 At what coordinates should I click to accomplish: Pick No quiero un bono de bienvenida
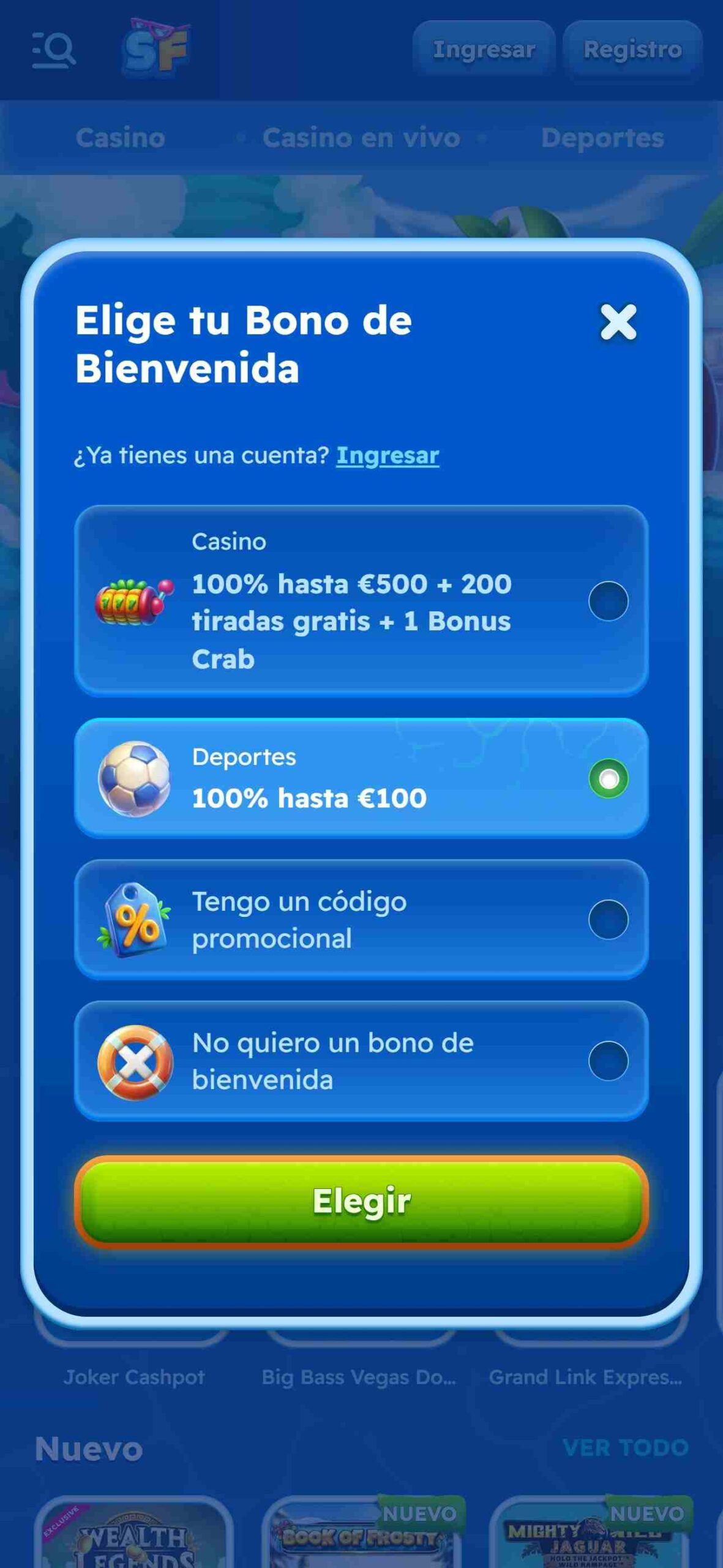(361, 1061)
